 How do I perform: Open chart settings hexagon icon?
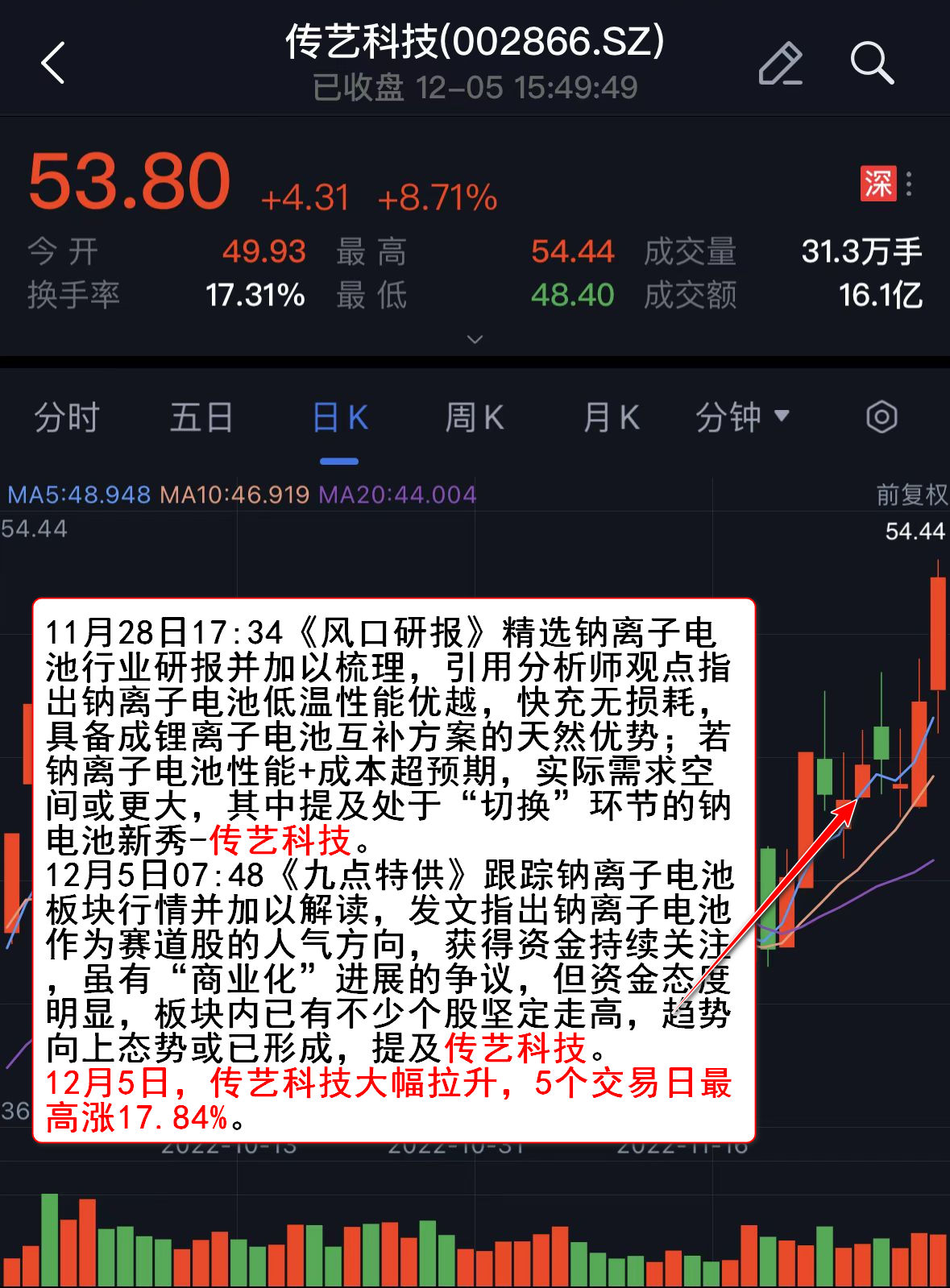(x=882, y=417)
